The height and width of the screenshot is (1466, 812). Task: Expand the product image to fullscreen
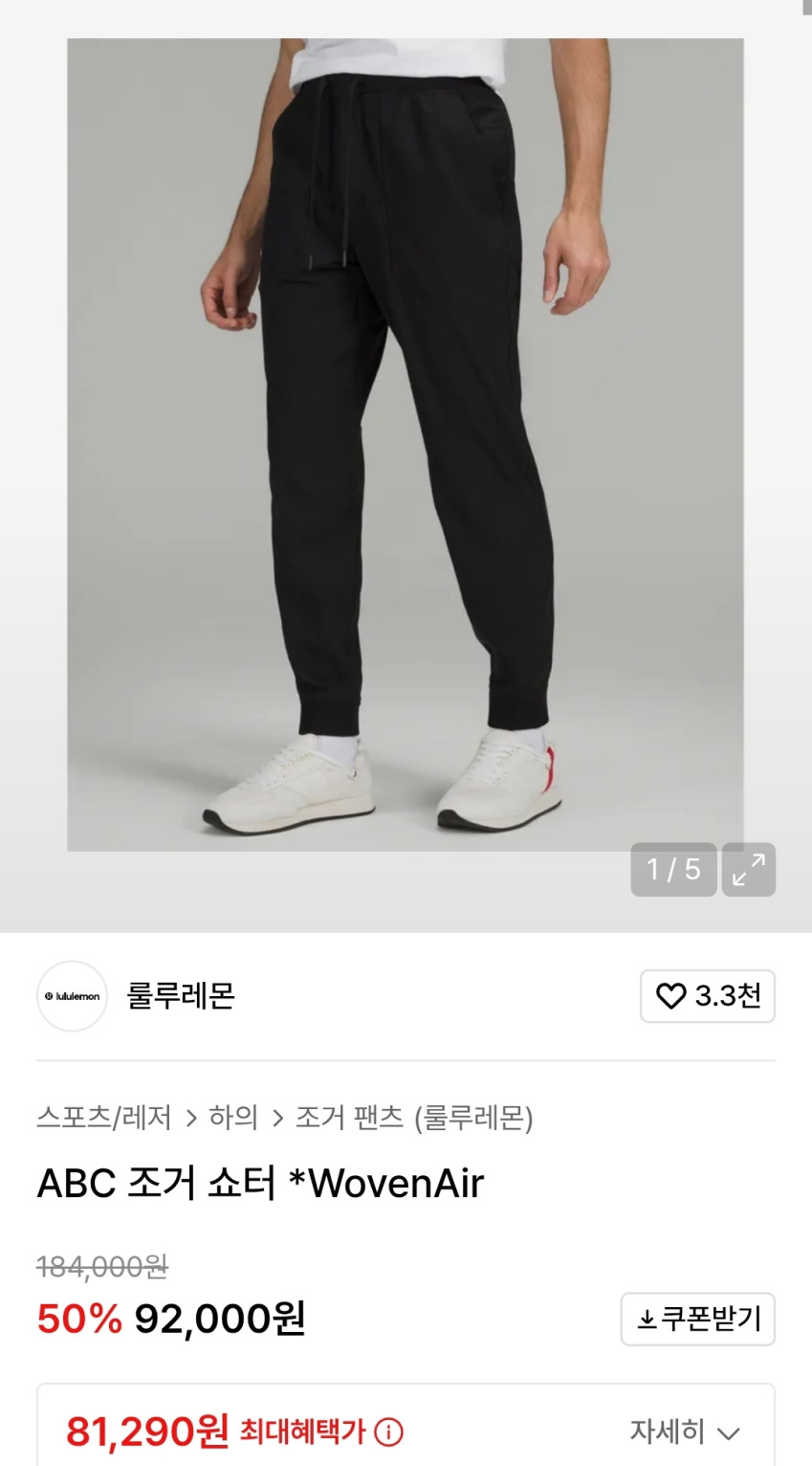[x=748, y=870]
